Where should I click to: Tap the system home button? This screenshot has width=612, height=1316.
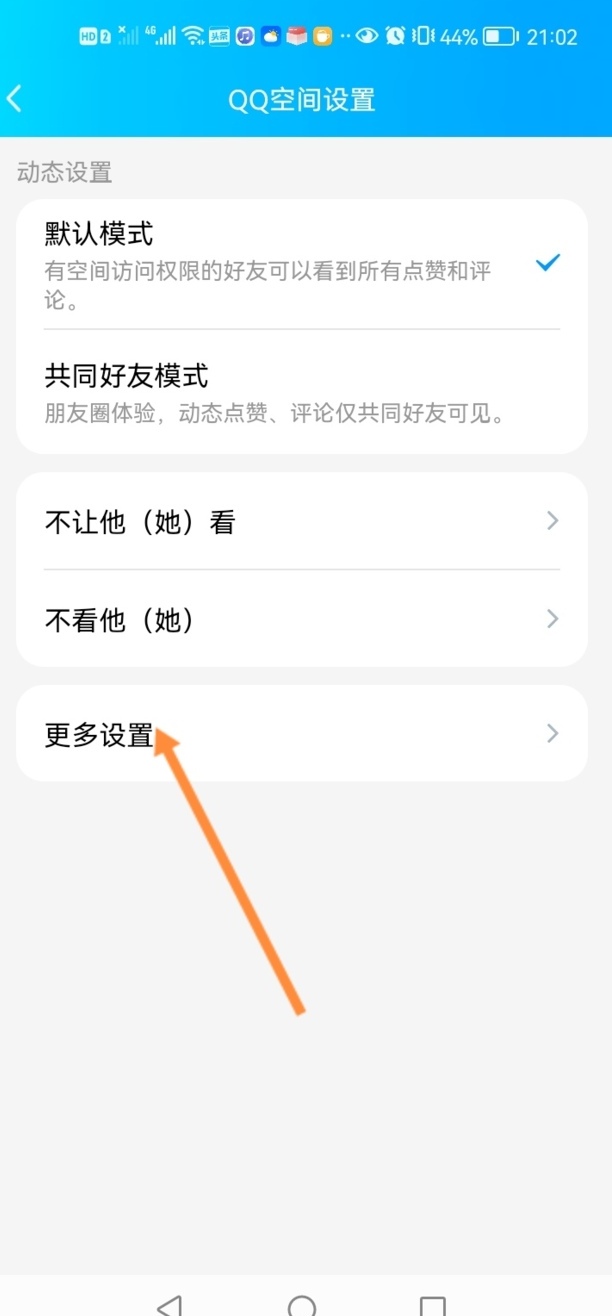(302, 1304)
